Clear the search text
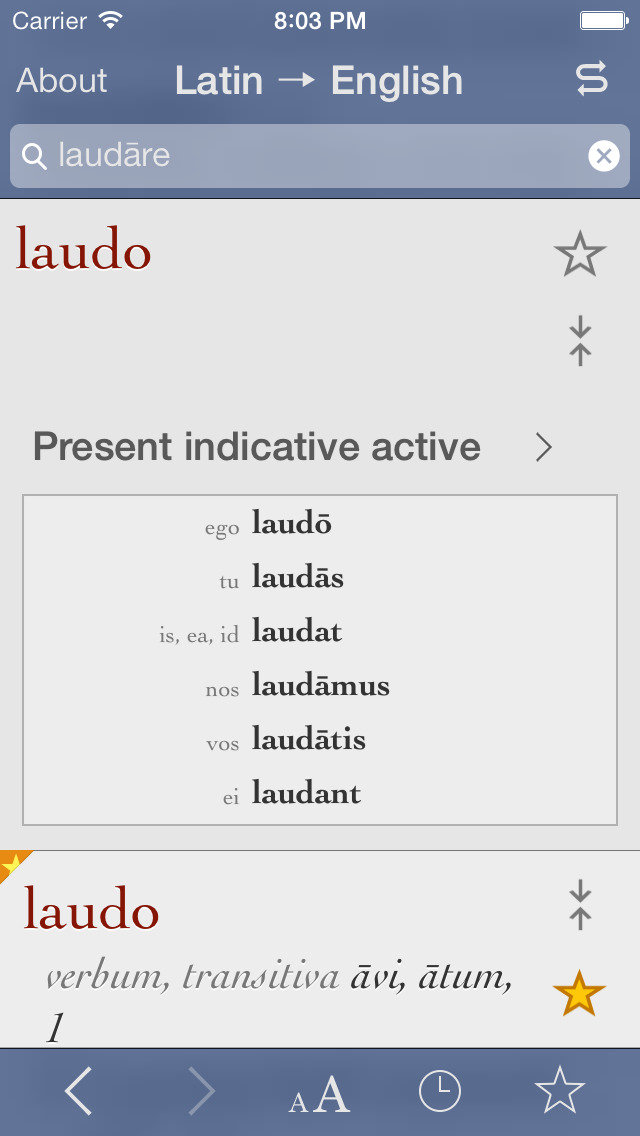640x1136 pixels. point(603,156)
